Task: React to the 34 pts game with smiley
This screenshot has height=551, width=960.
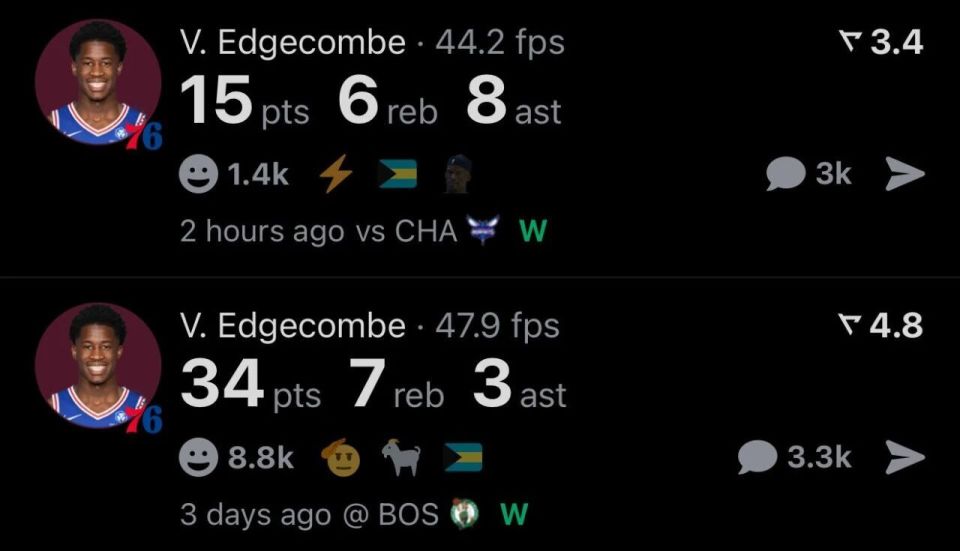Action: [x=198, y=457]
